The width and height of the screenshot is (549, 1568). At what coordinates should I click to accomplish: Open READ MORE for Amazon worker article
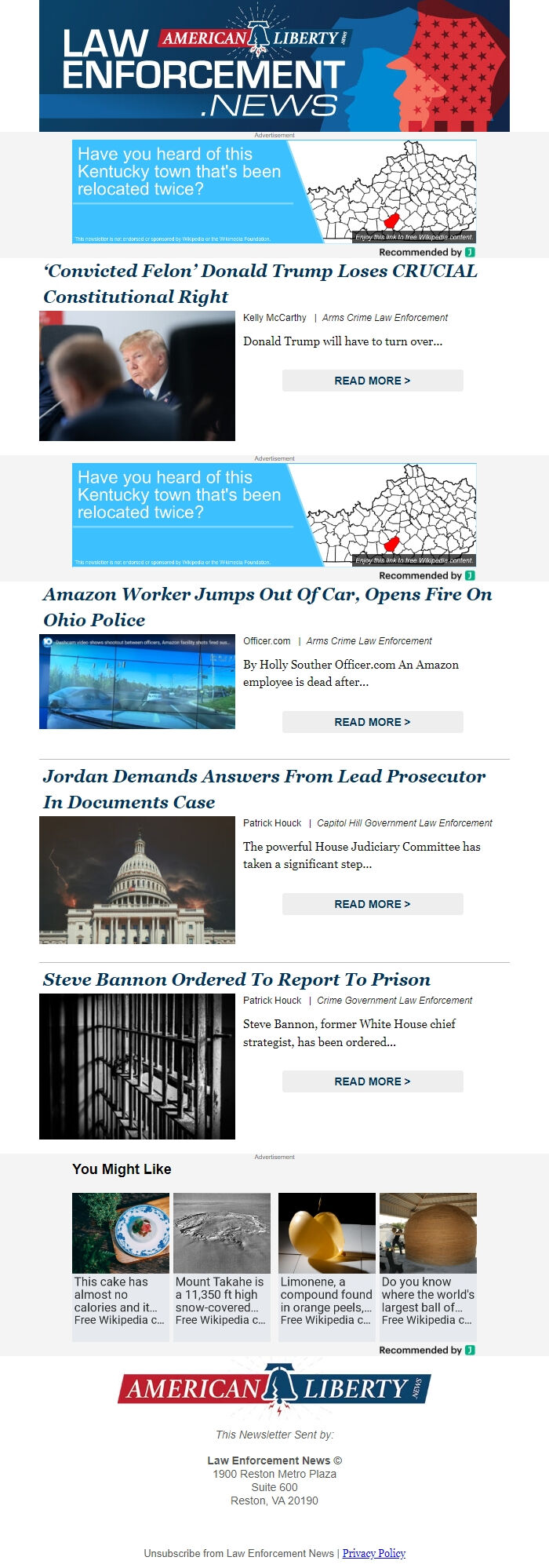(x=373, y=722)
